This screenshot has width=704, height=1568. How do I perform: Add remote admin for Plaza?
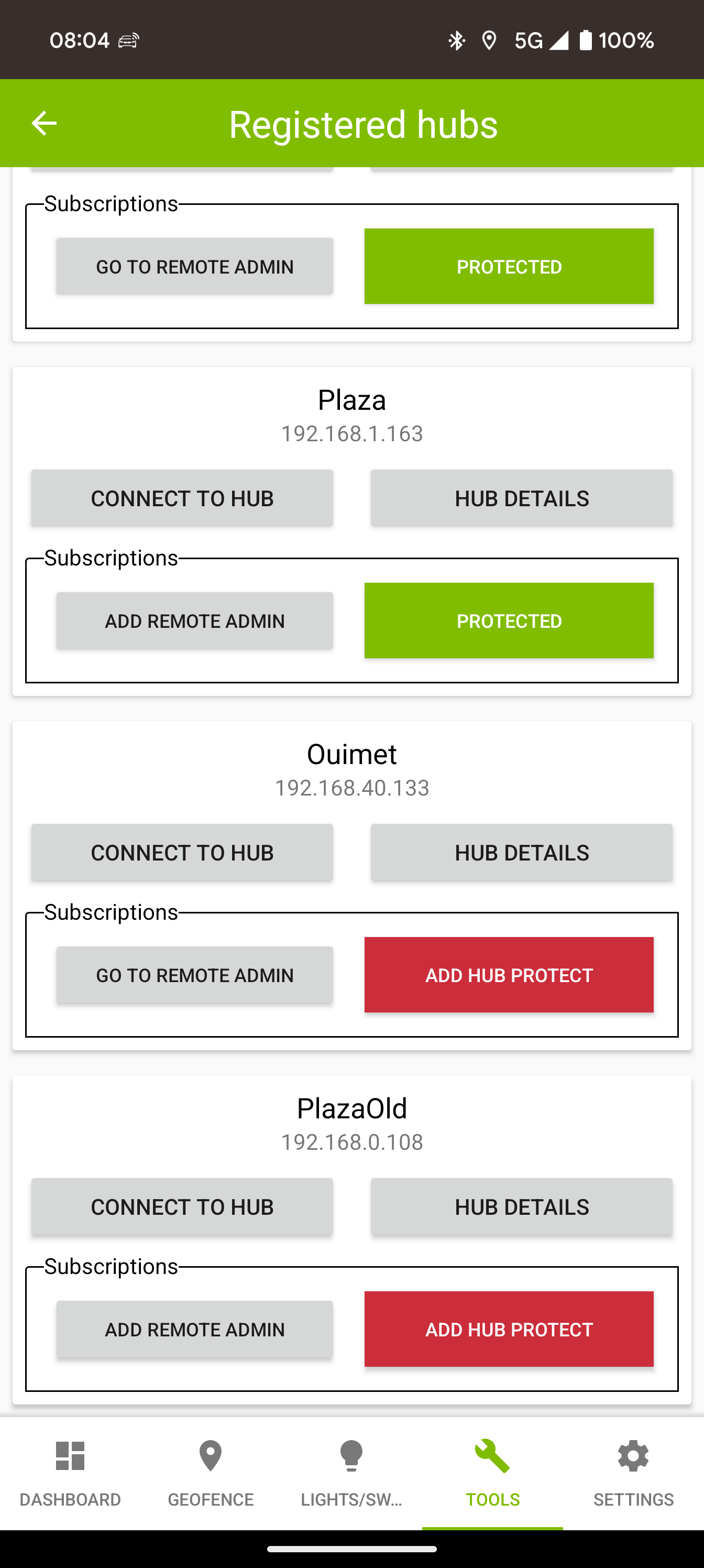(195, 621)
